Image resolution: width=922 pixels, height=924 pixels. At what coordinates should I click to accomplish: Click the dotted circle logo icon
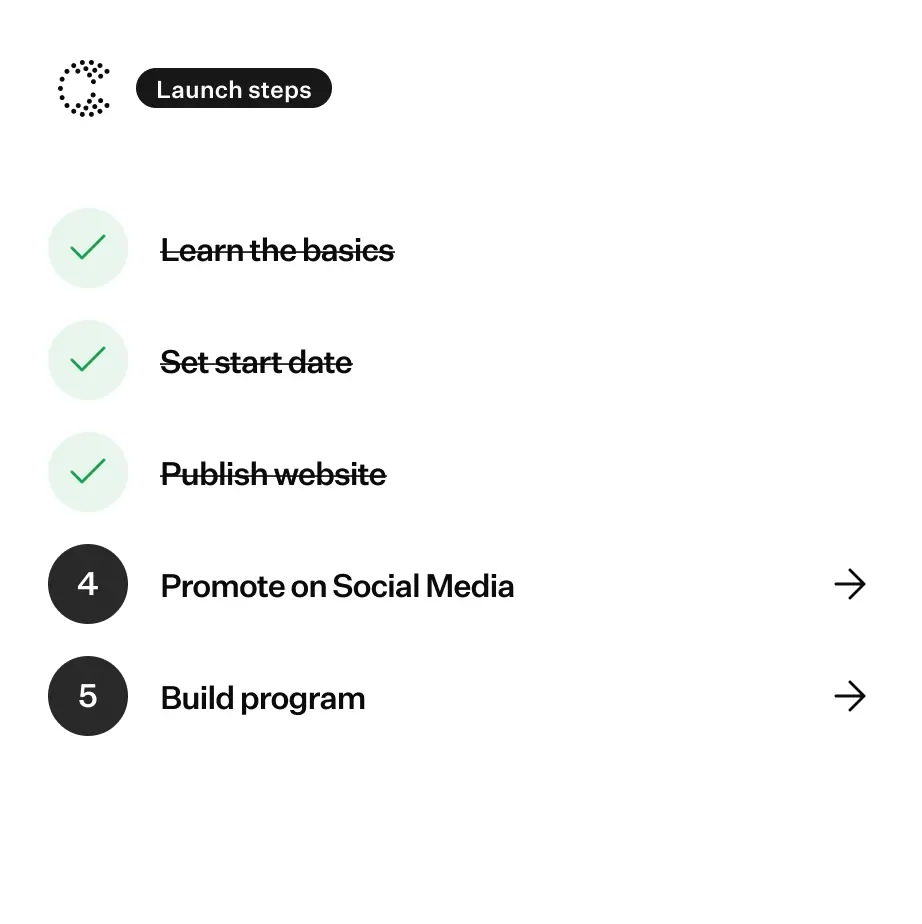84,88
